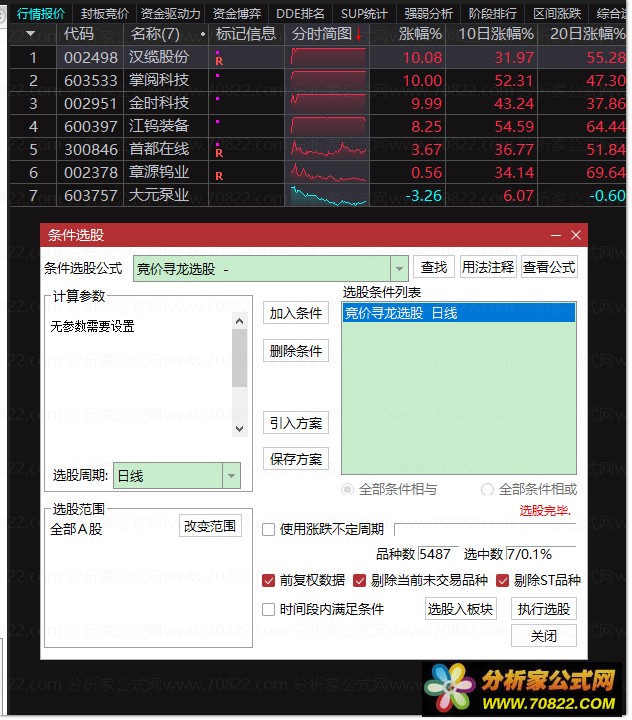Uncheck 前复权数据 option
The height and width of the screenshot is (720, 632).
pyautogui.click(x=268, y=580)
